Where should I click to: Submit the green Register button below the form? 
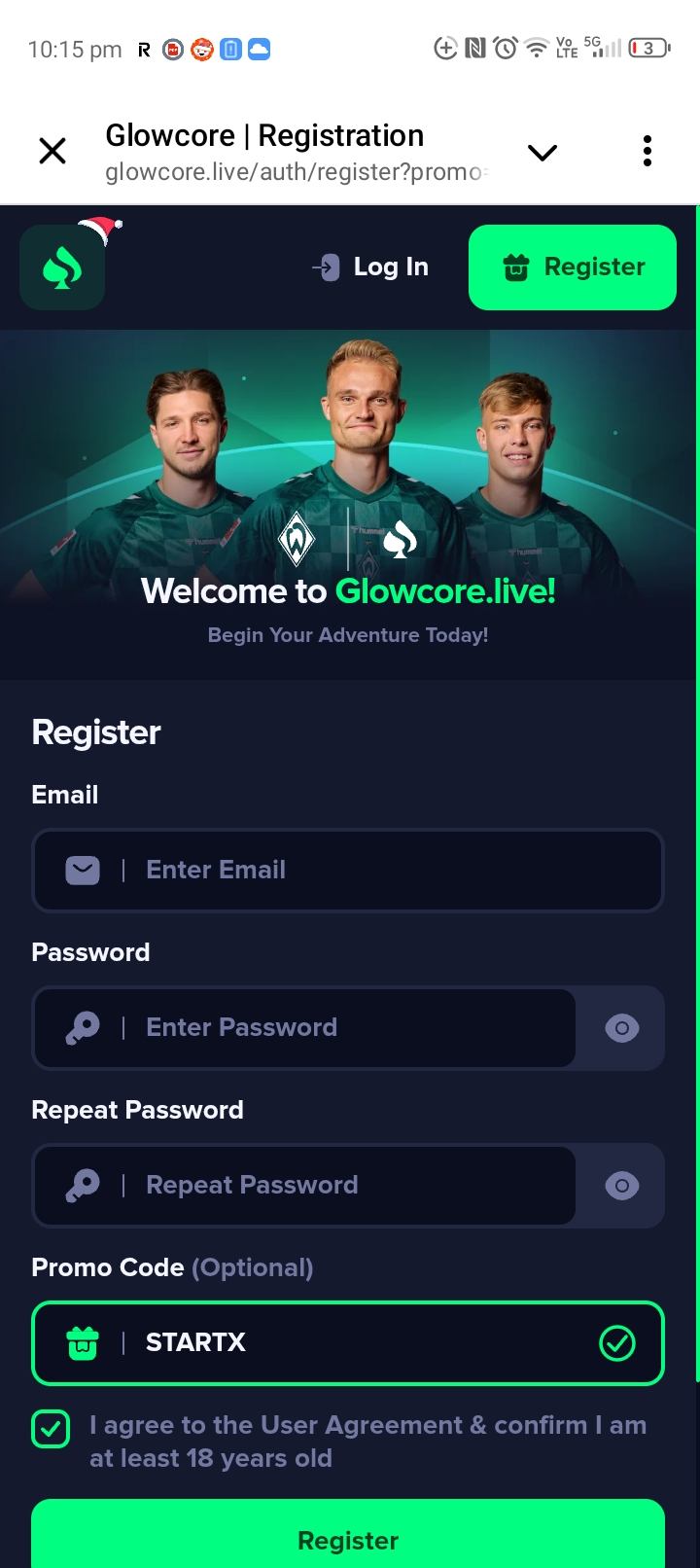tap(348, 1539)
